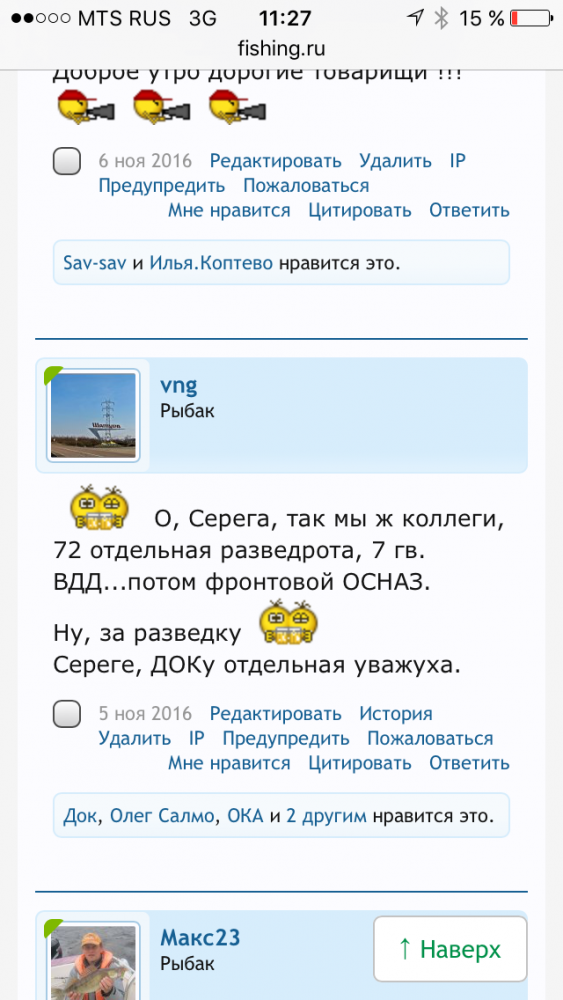
Task: Tick the checkbox next to 6 ноя 2016
Action: [66, 161]
